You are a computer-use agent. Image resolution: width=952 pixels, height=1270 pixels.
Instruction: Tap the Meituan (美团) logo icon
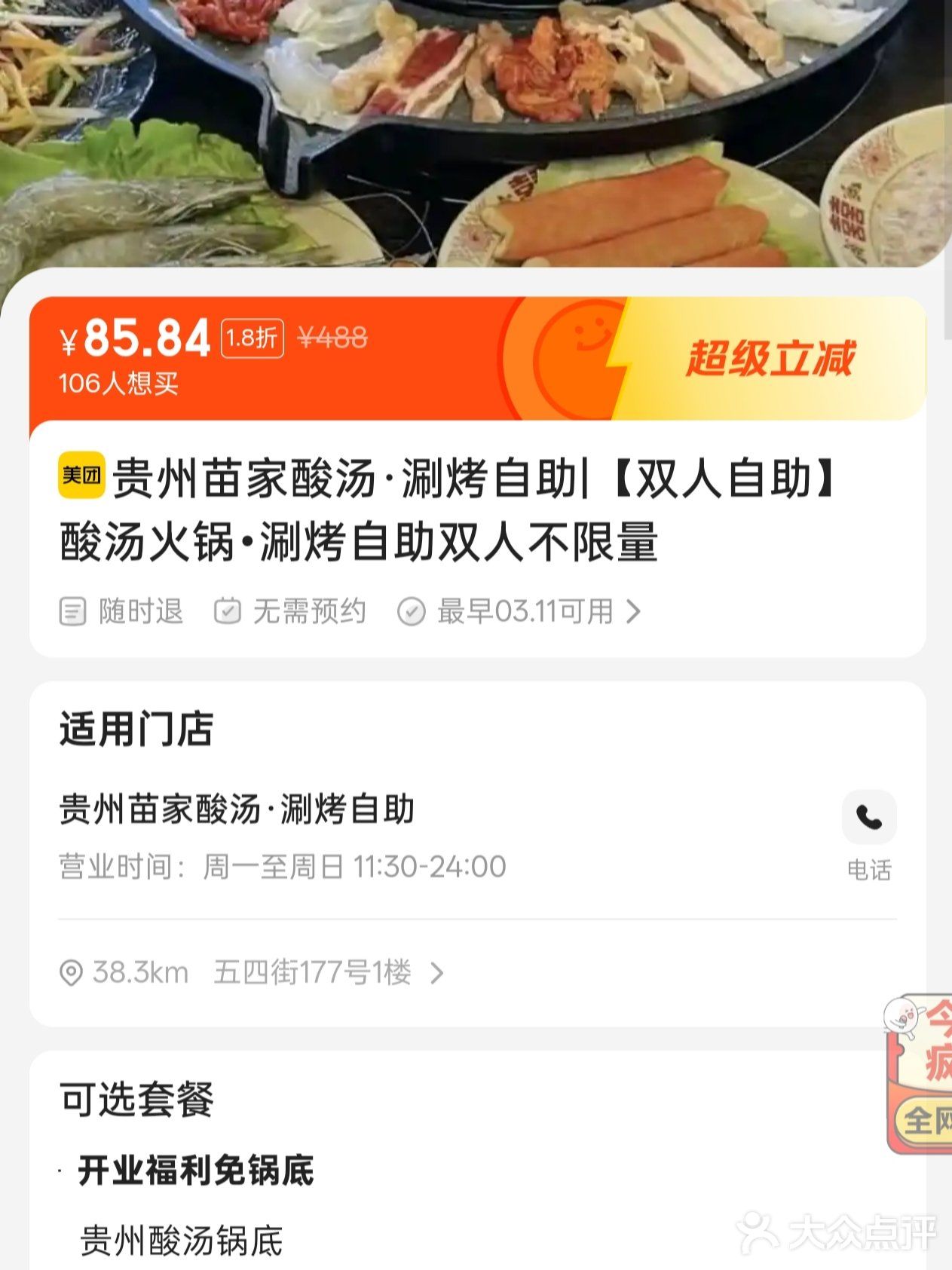[80, 477]
